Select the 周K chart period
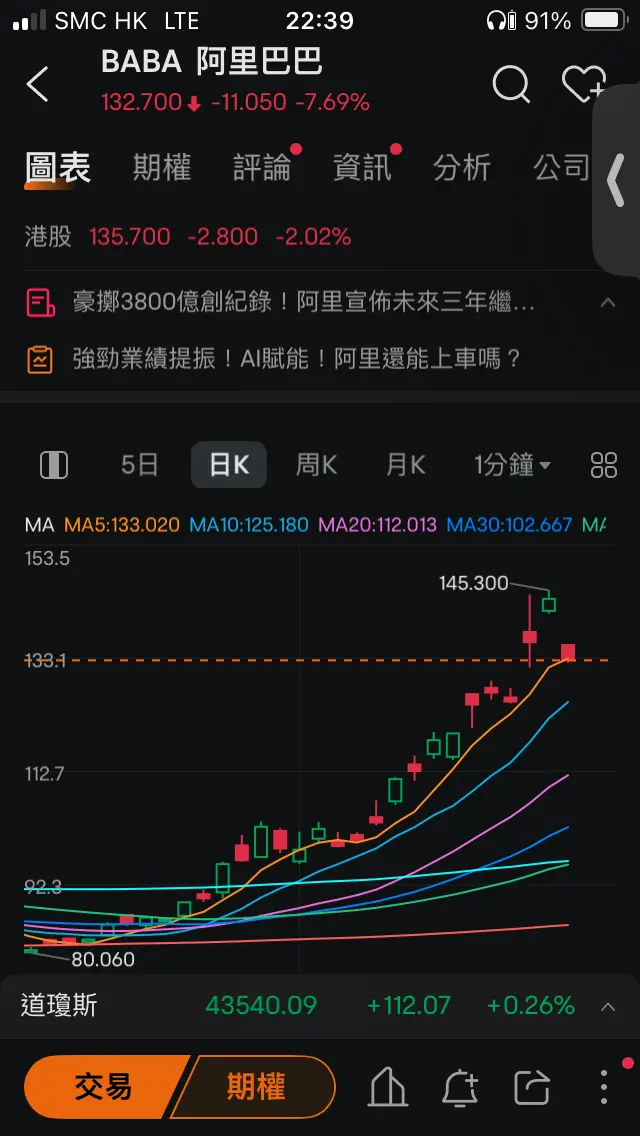640x1136 pixels. [316, 464]
